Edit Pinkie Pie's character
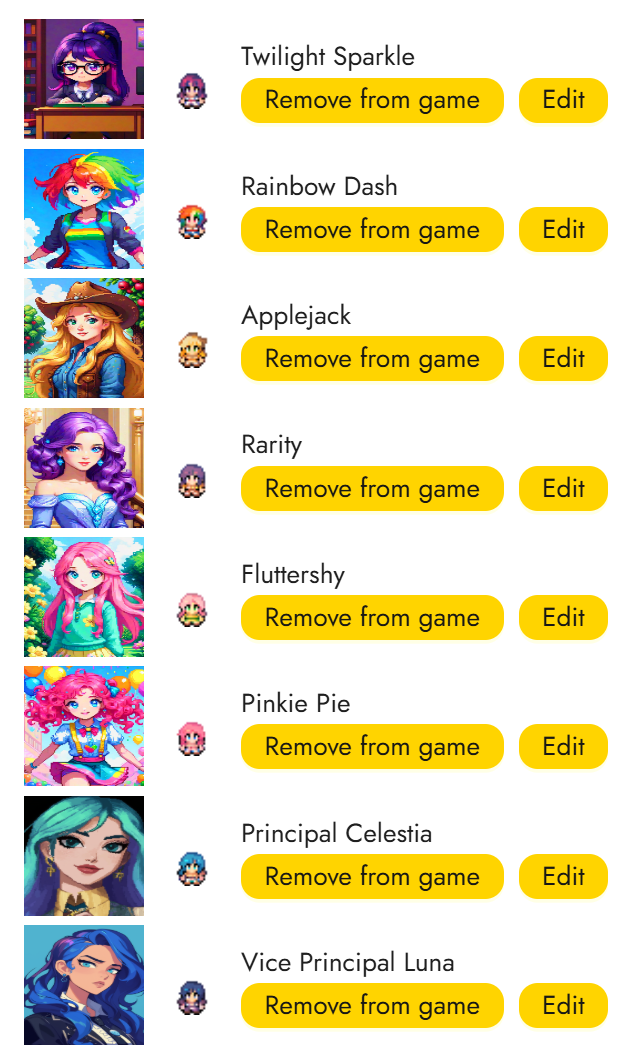 coord(563,747)
